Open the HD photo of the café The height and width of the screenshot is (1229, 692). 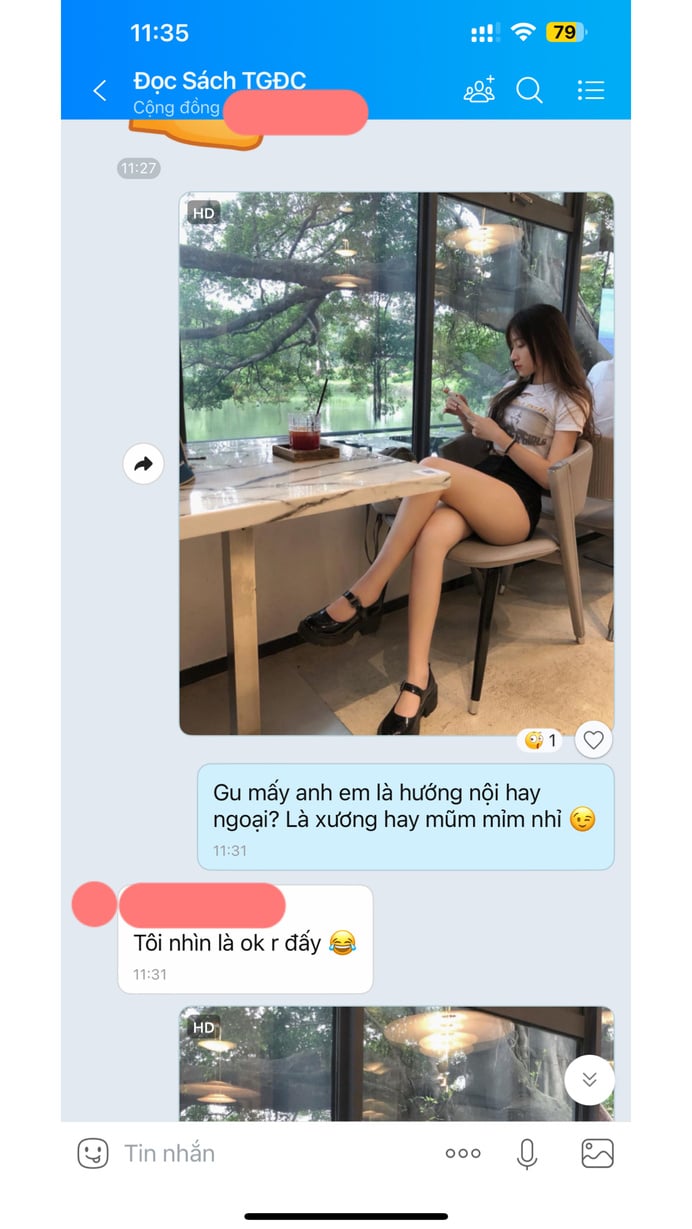pyautogui.click(x=396, y=463)
